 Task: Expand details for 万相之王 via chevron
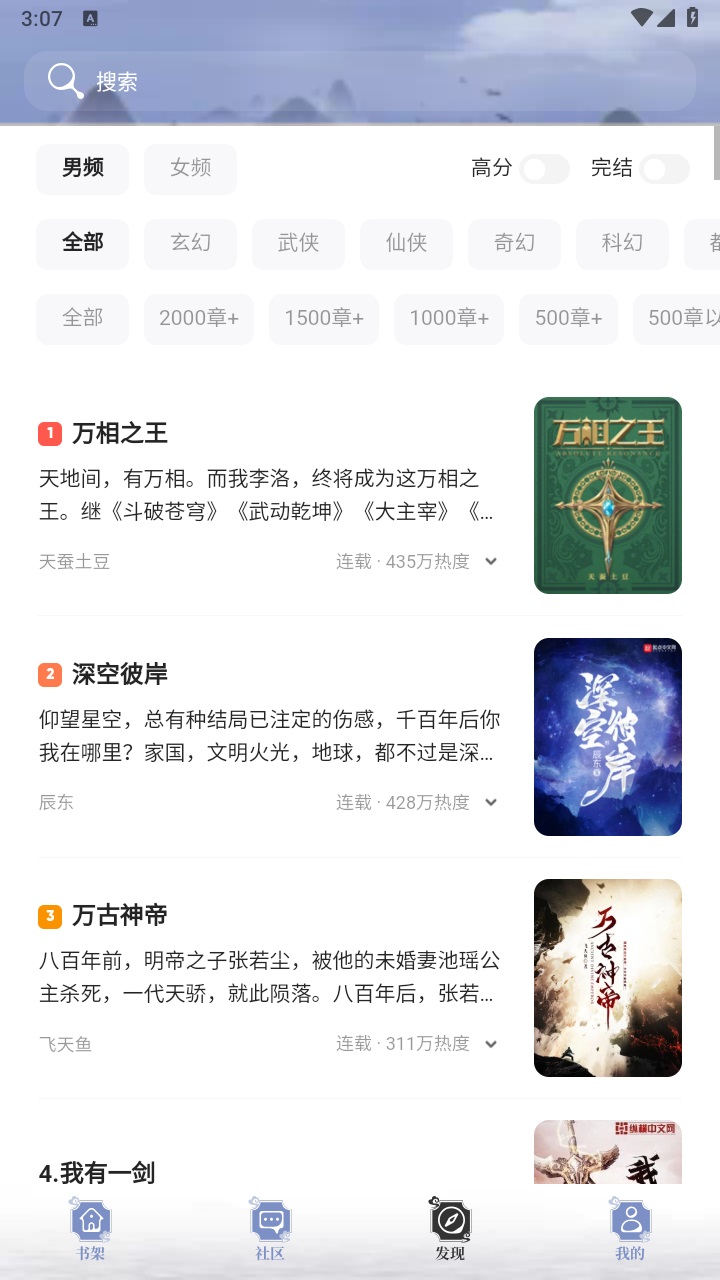(x=490, y=561)
